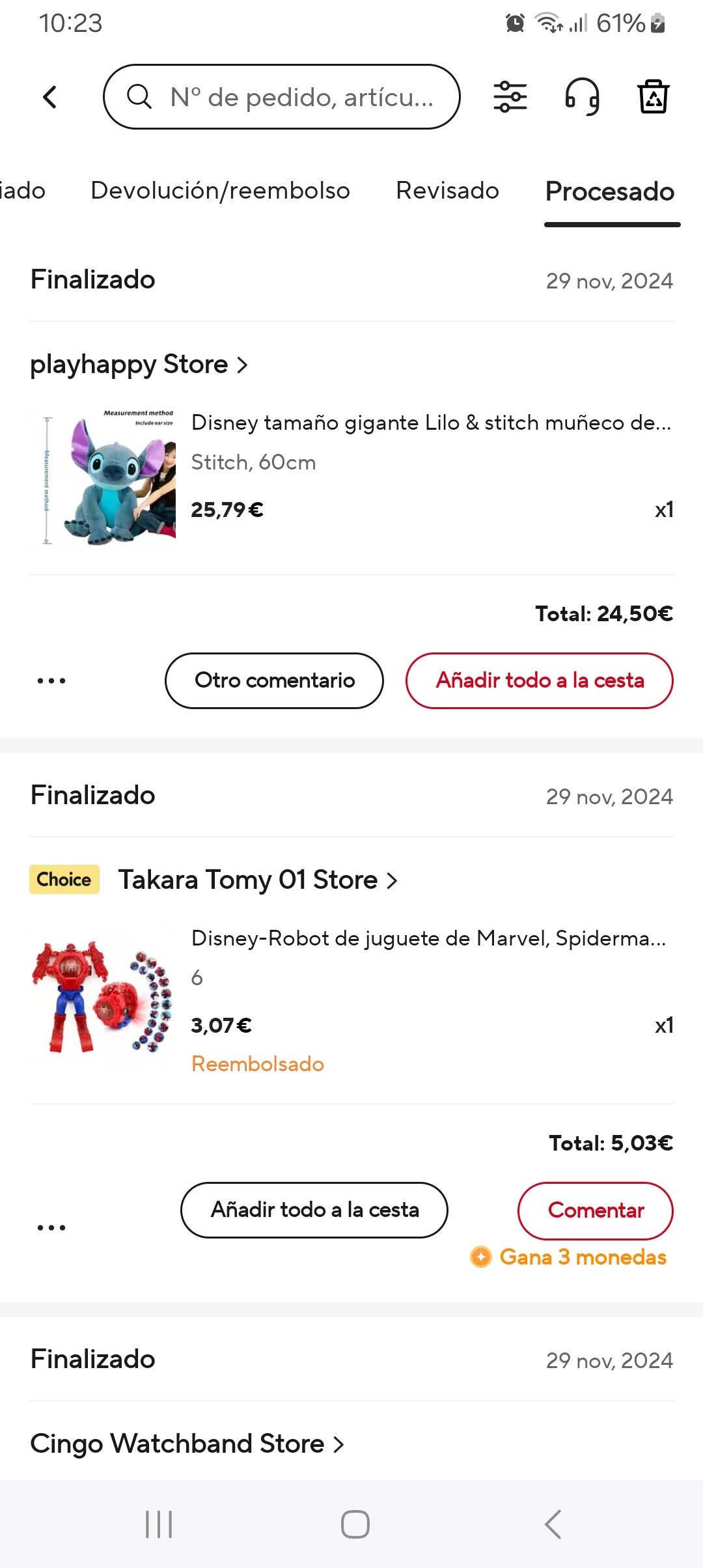Switch to Devolución/reembolso tab
The width and height of the screenshot is (703, 1568).
point(220,191)
